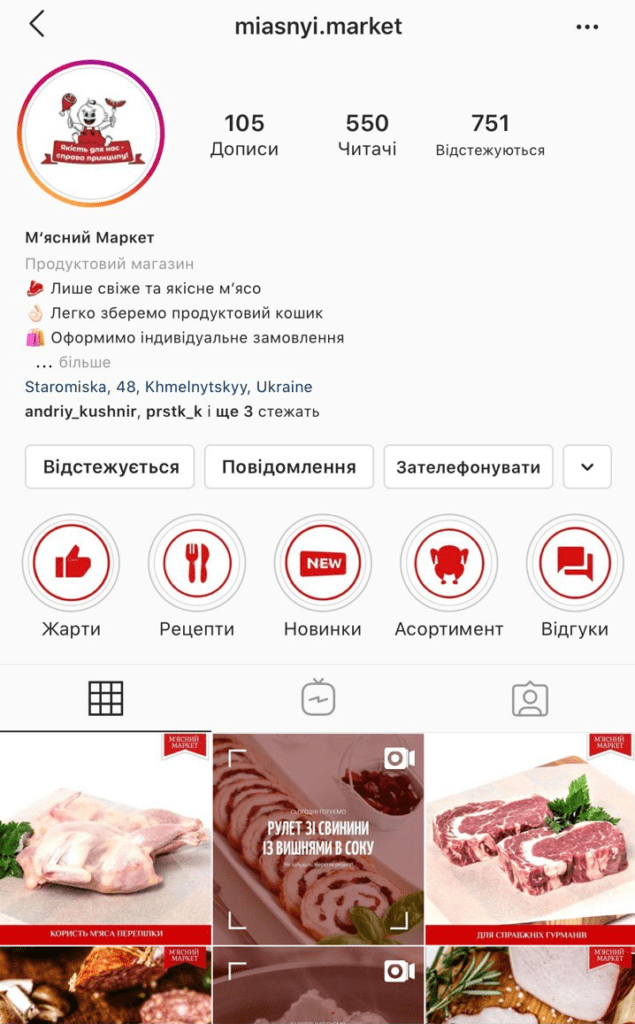Open Staromiska, 48 address link
The height and width of the screenshot is (1024, 635).
coord(168,386)
